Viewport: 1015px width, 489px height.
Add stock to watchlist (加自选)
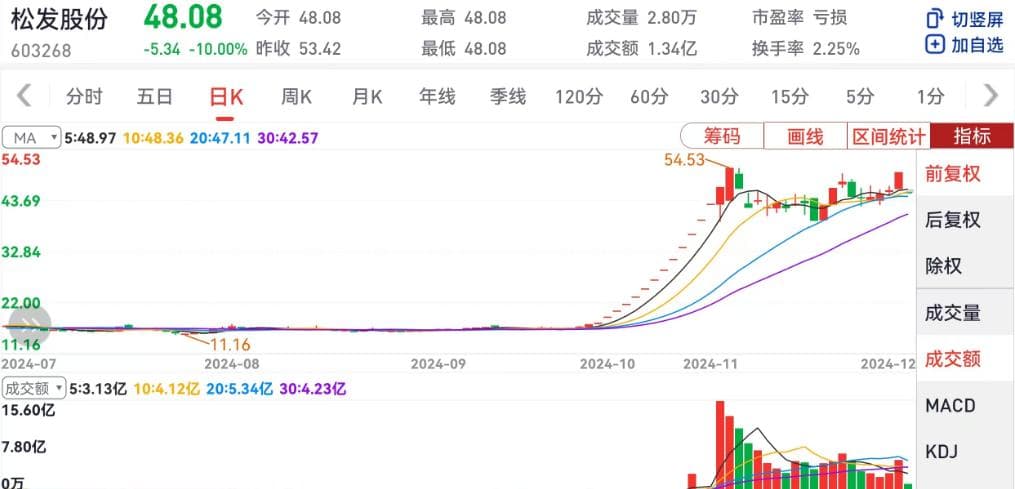(964, 44)
